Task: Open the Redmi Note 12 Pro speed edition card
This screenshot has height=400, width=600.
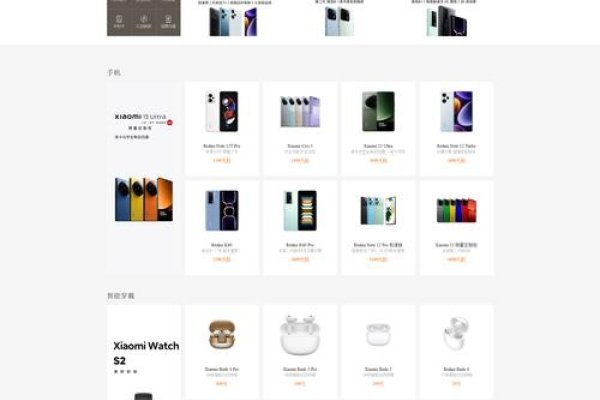Action: click(x=378, y=227)
